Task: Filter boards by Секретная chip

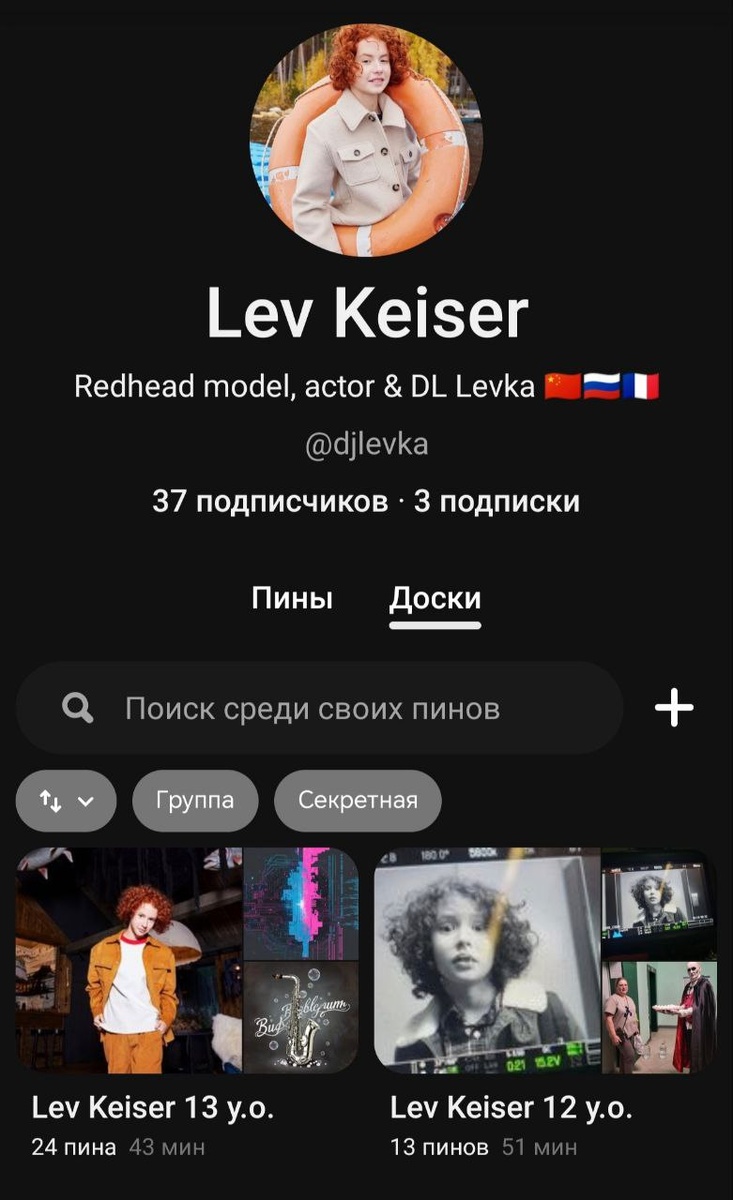Action: coord(357,800)
